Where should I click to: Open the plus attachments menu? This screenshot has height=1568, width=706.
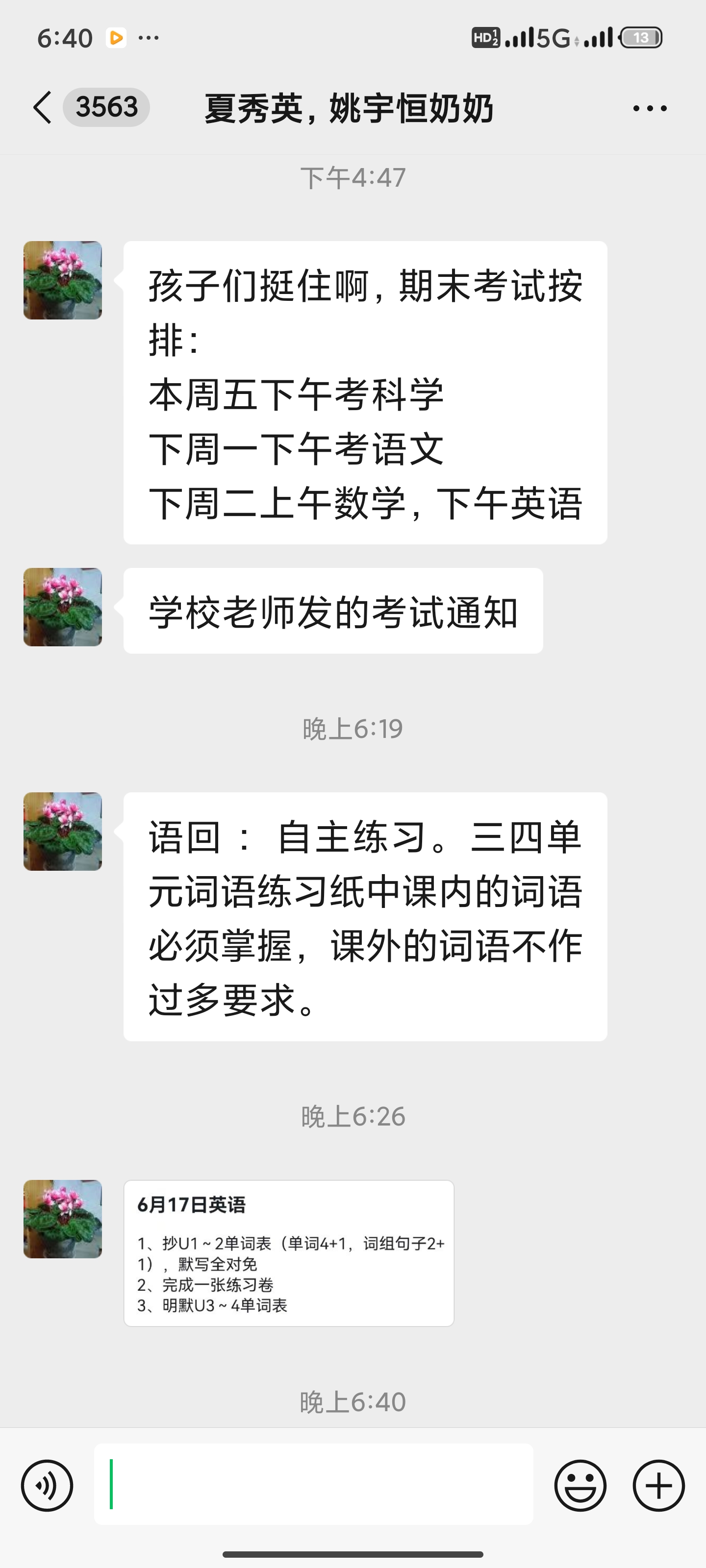[658, 1485]
